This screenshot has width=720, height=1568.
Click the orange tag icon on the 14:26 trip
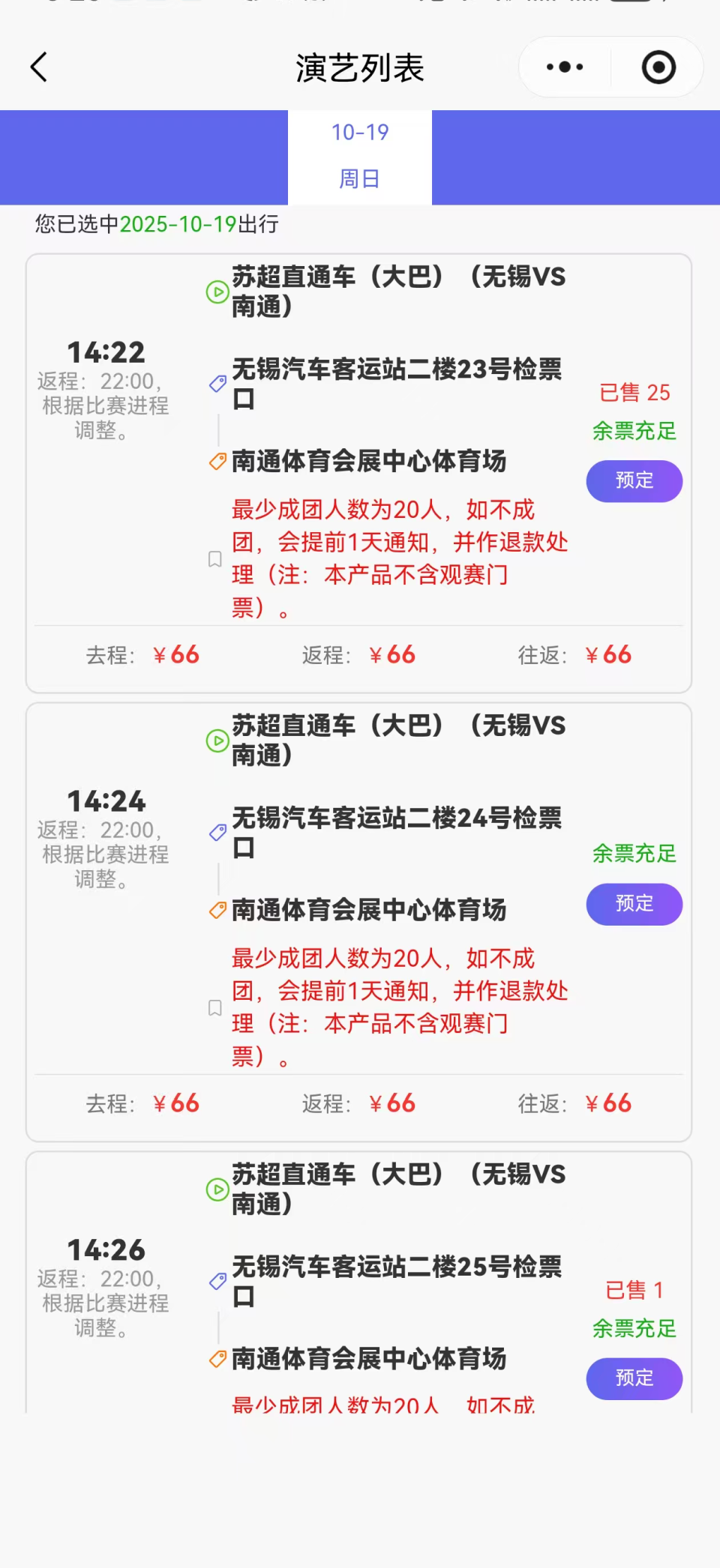pos(217,1358)
